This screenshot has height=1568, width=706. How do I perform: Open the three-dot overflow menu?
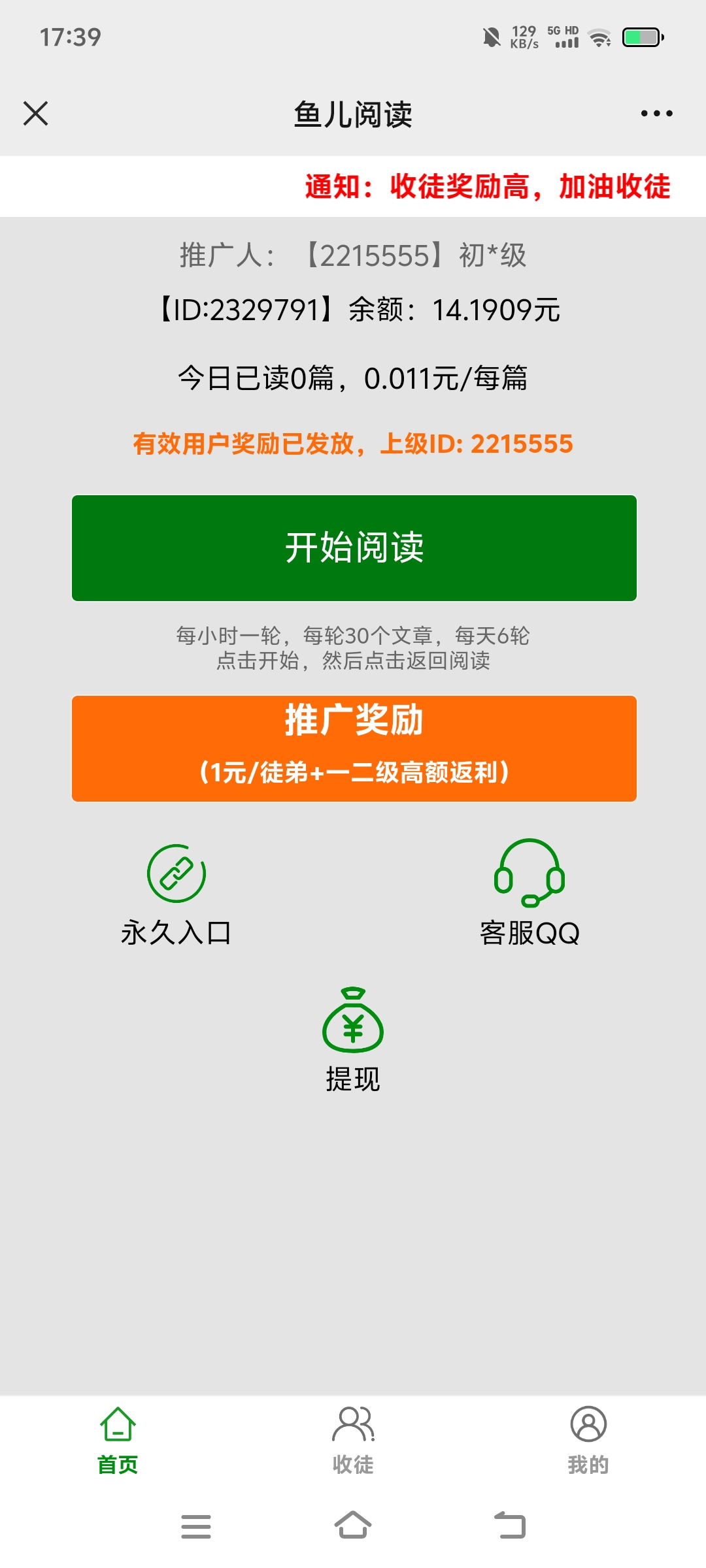(656, 114)
